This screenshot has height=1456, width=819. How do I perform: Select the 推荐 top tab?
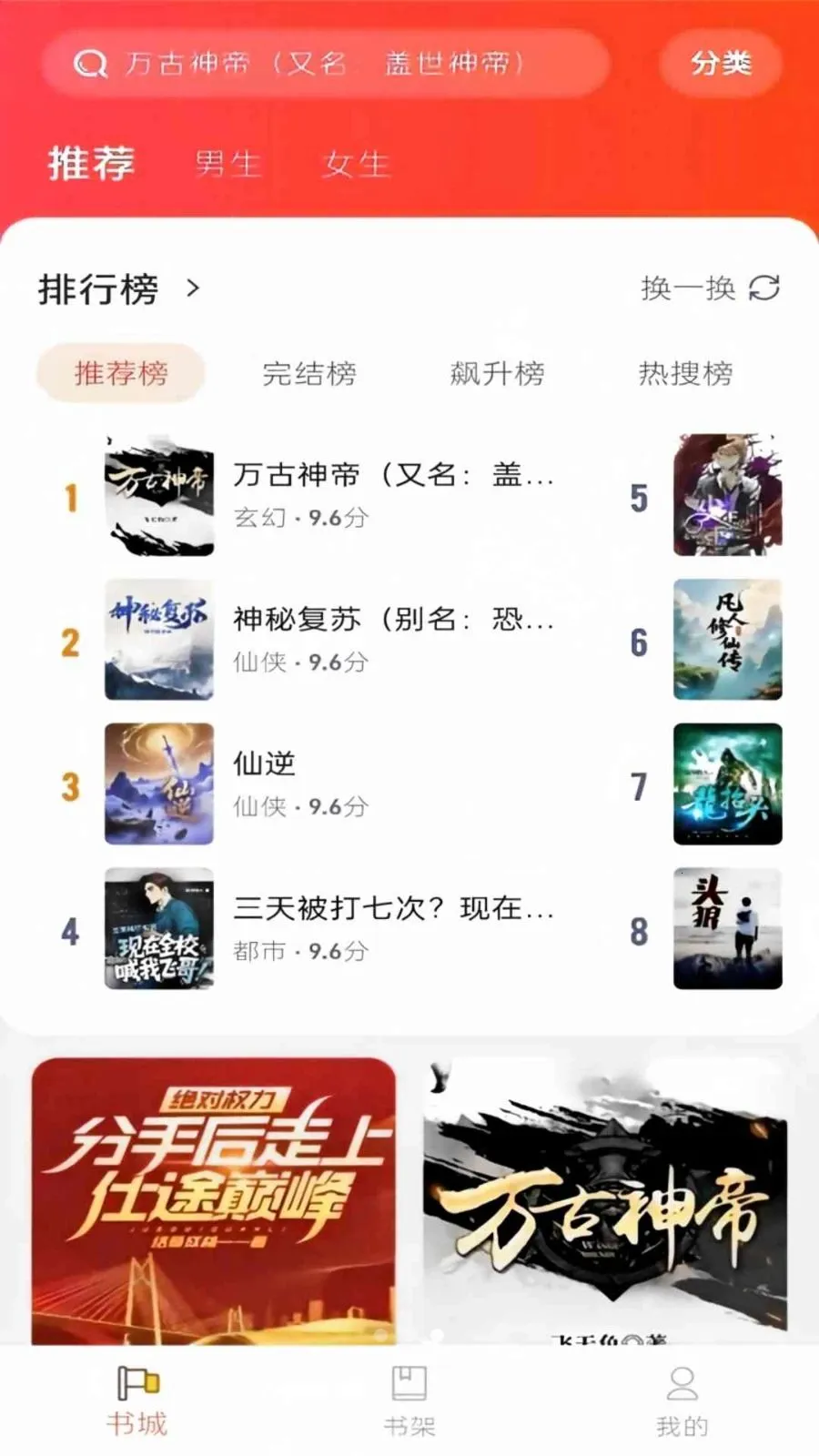[x=91, y=164]
